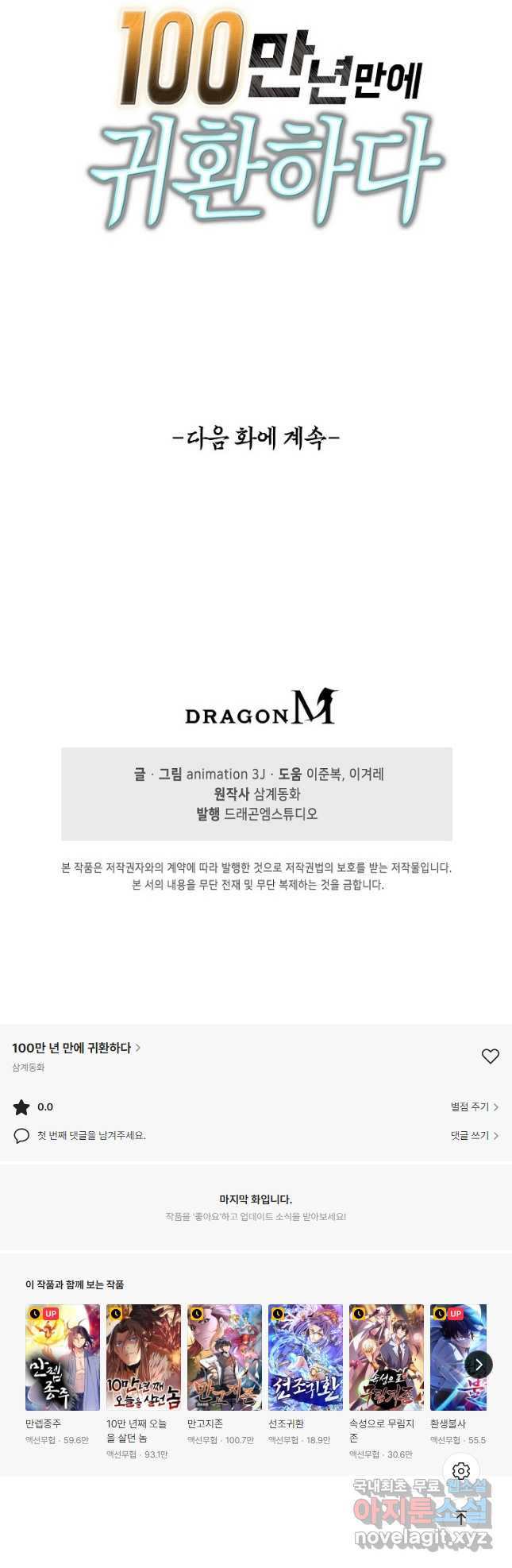Open the 만고지존 recommended title
Screen dimensions: 512x1568
(x=225, y=1357)
